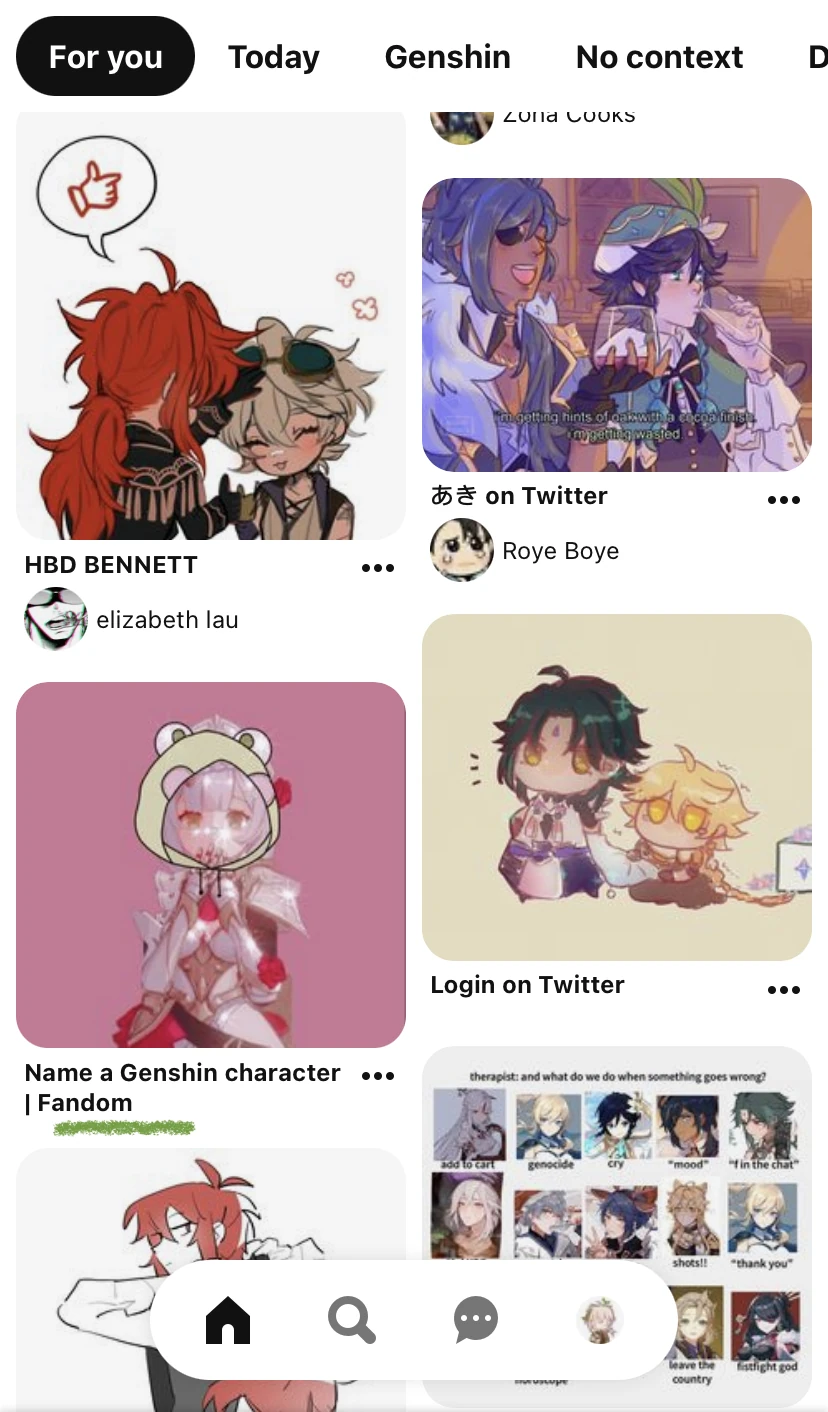Select the For you tab

tap(105, 57)
